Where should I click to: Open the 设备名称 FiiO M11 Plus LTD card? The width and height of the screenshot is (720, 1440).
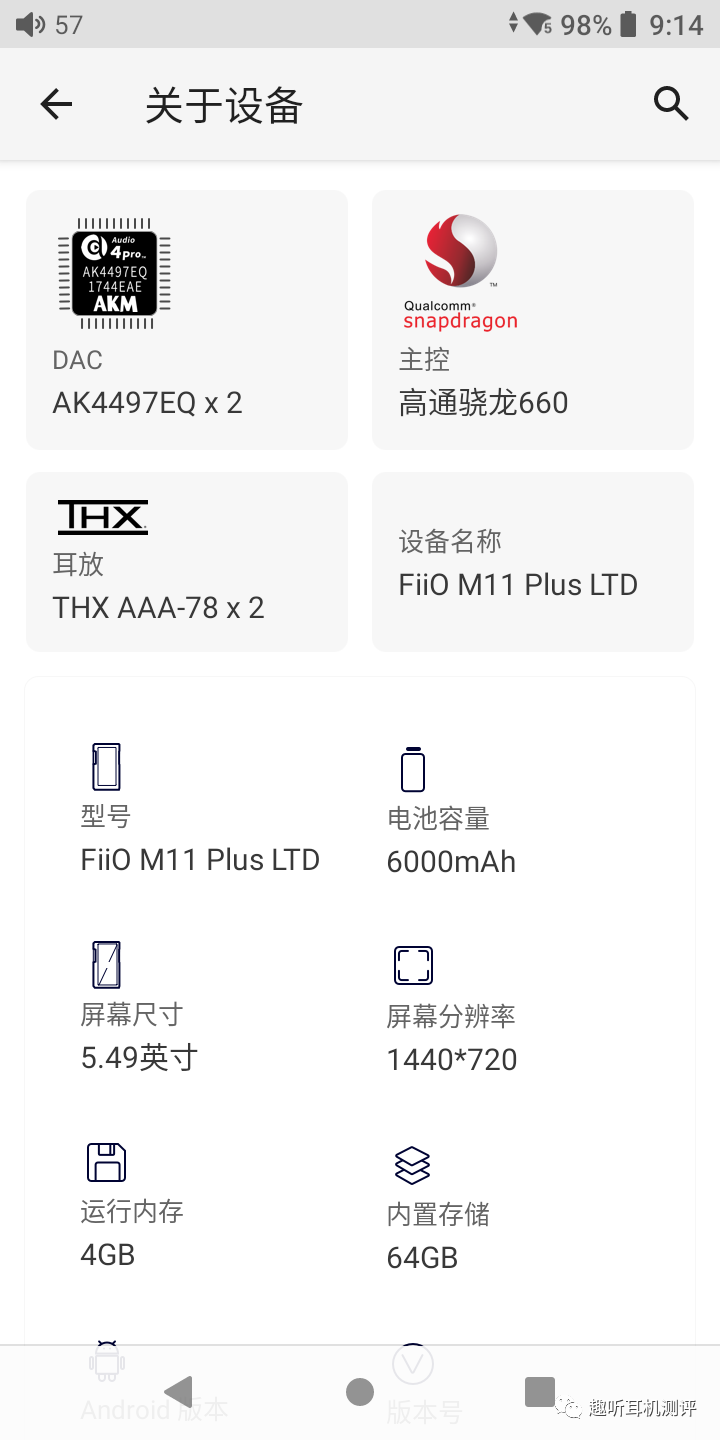533,563
